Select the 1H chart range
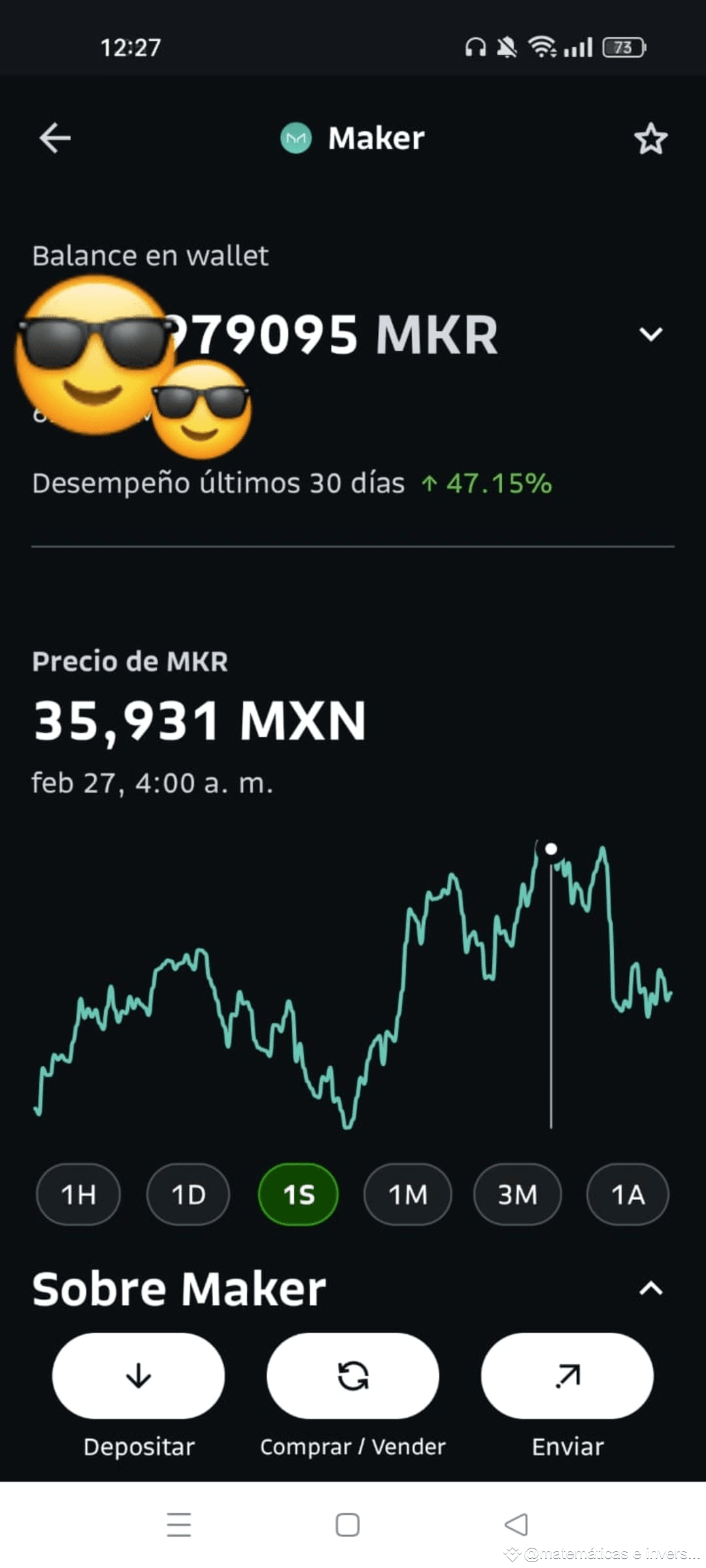Image resolution: width=706 pixels, height=1568 pixels. point(78,1194)
